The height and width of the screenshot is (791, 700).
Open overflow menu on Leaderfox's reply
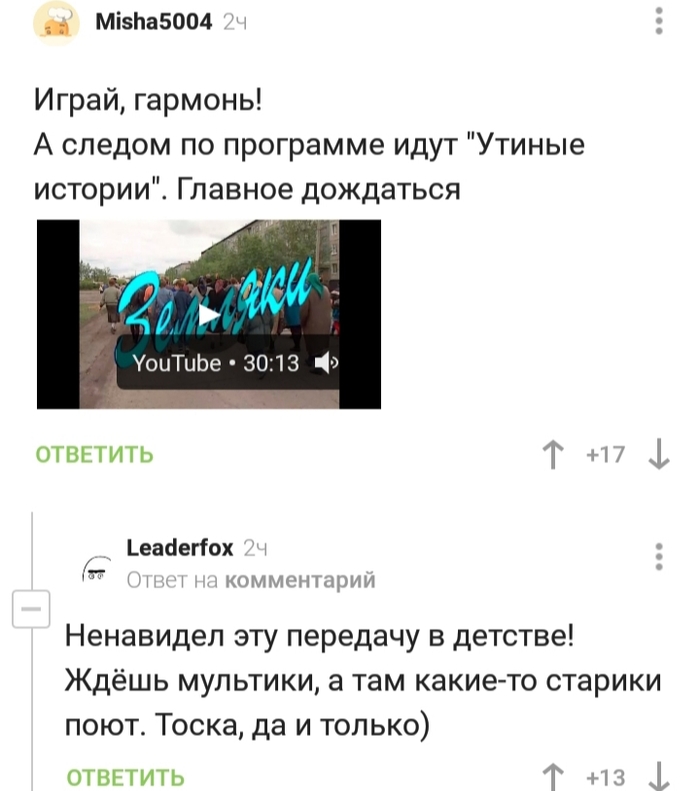click(657, 556)
